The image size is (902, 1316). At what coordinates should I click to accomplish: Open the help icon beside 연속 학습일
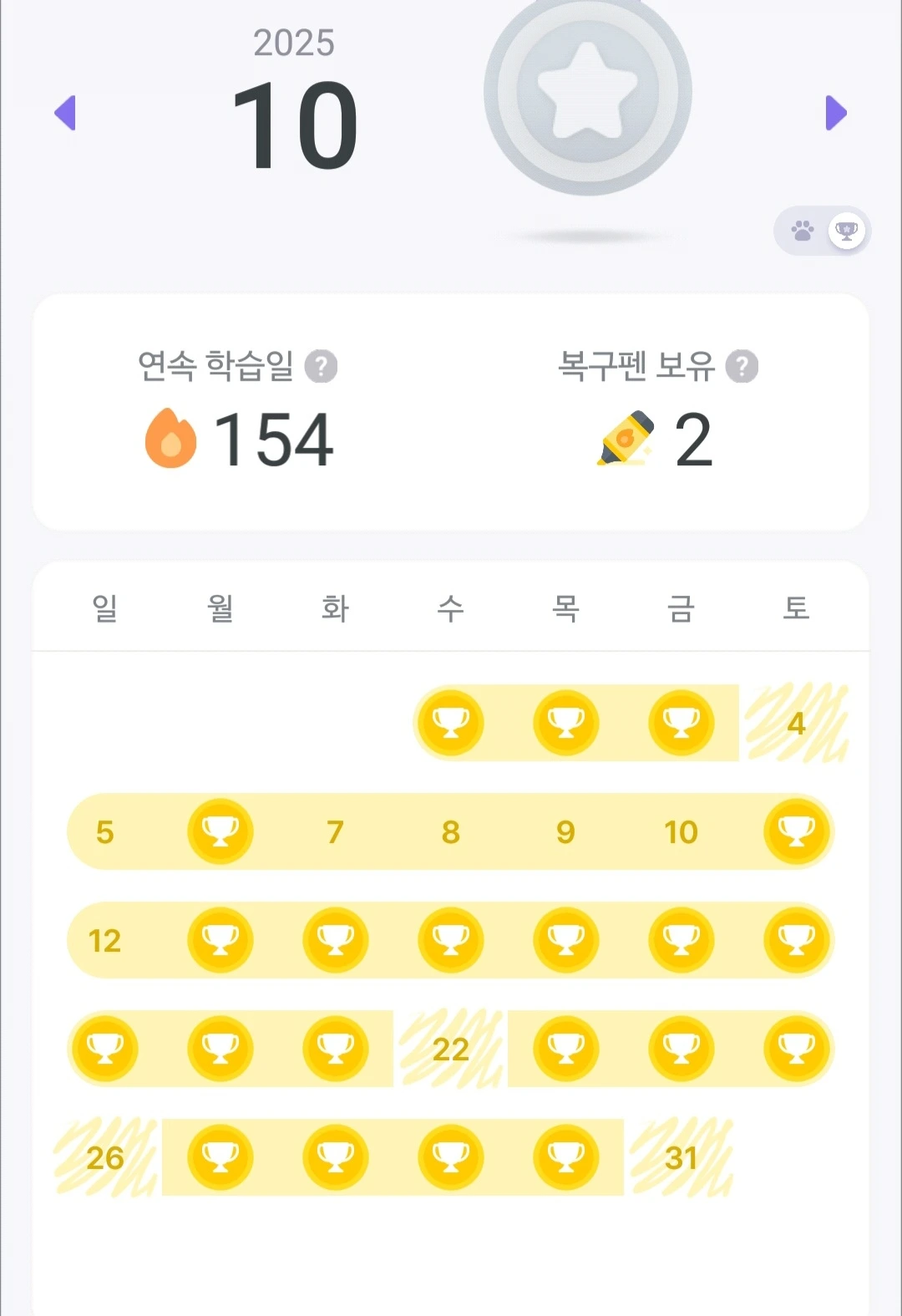tap(321, 366)
